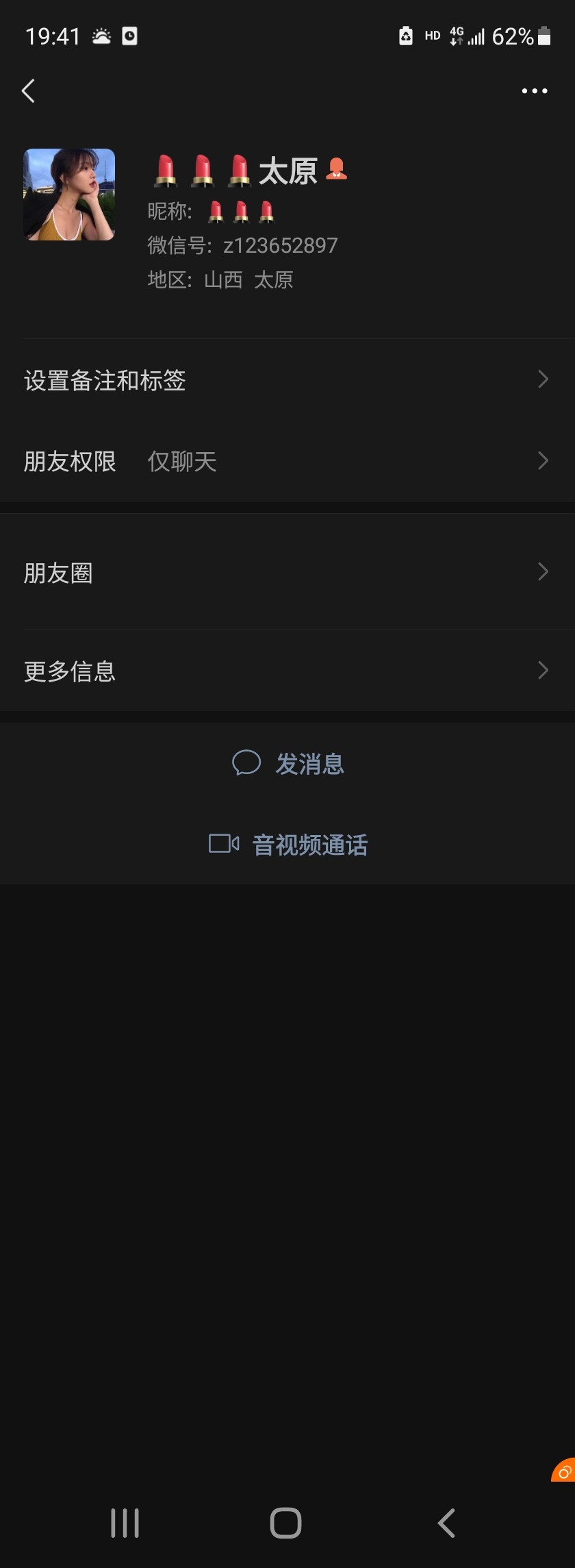Start 音视频通话 with this contact
This screenshot has height=1568, width=575.
click(x=288, y=844)
